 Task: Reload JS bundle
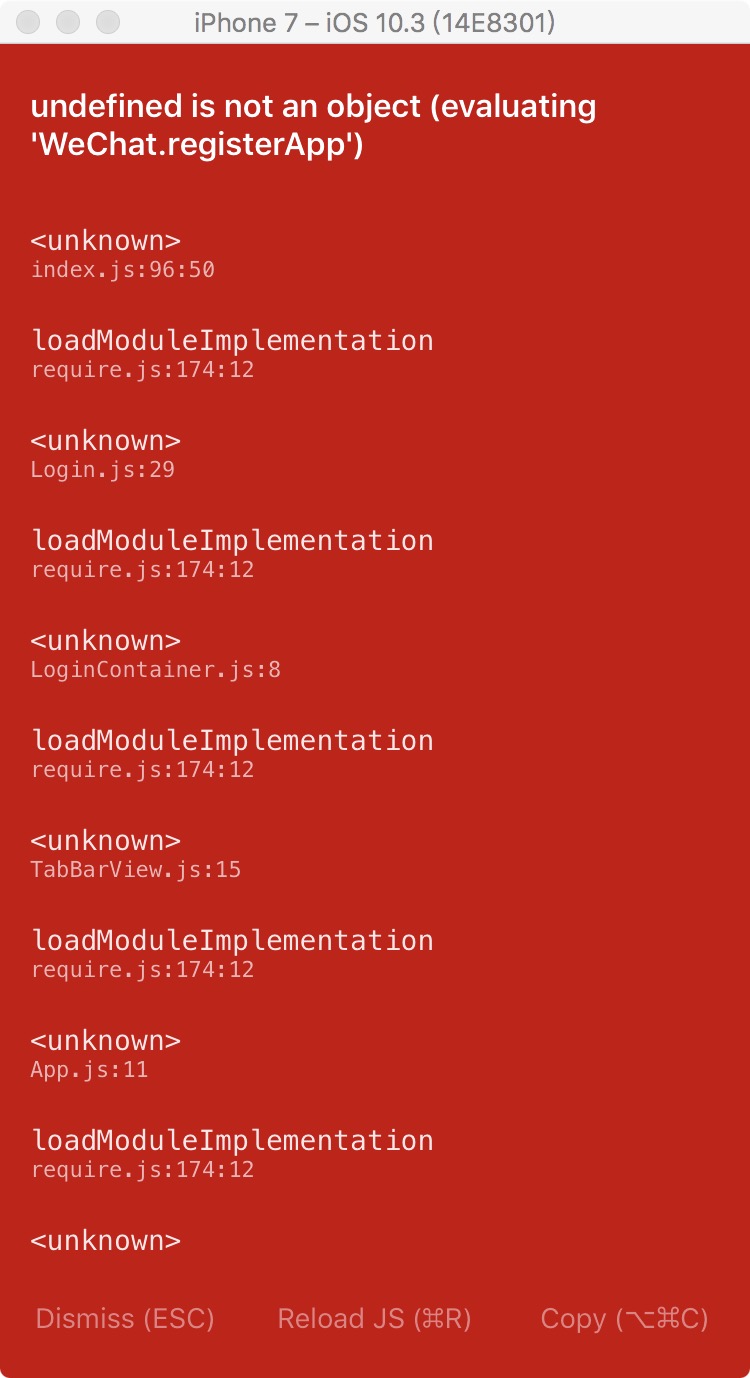pos(374,1319)
